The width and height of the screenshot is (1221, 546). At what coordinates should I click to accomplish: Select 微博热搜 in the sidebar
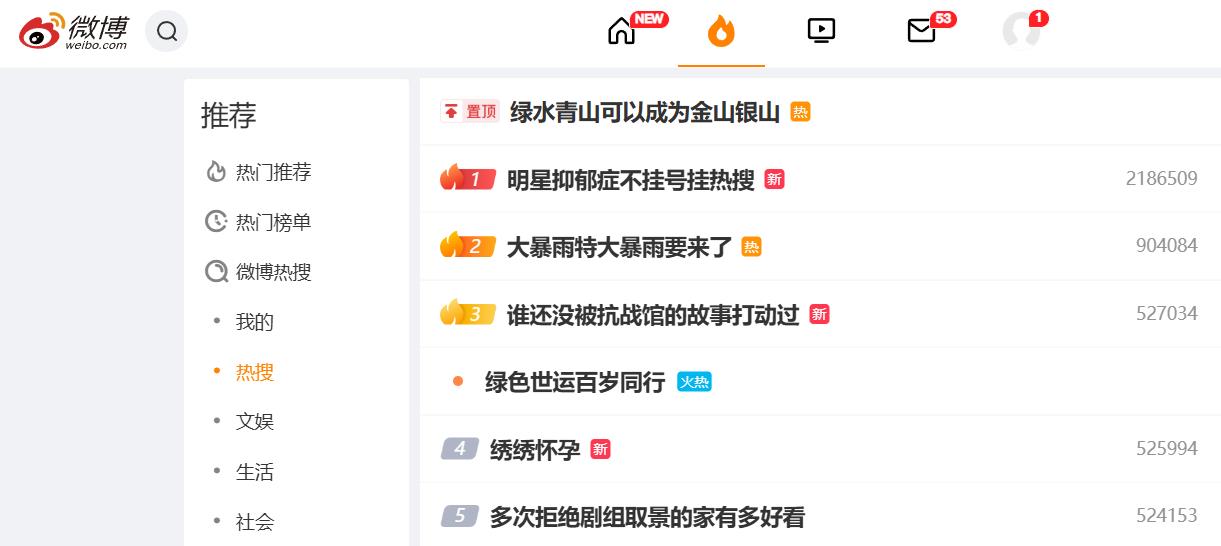273,272
